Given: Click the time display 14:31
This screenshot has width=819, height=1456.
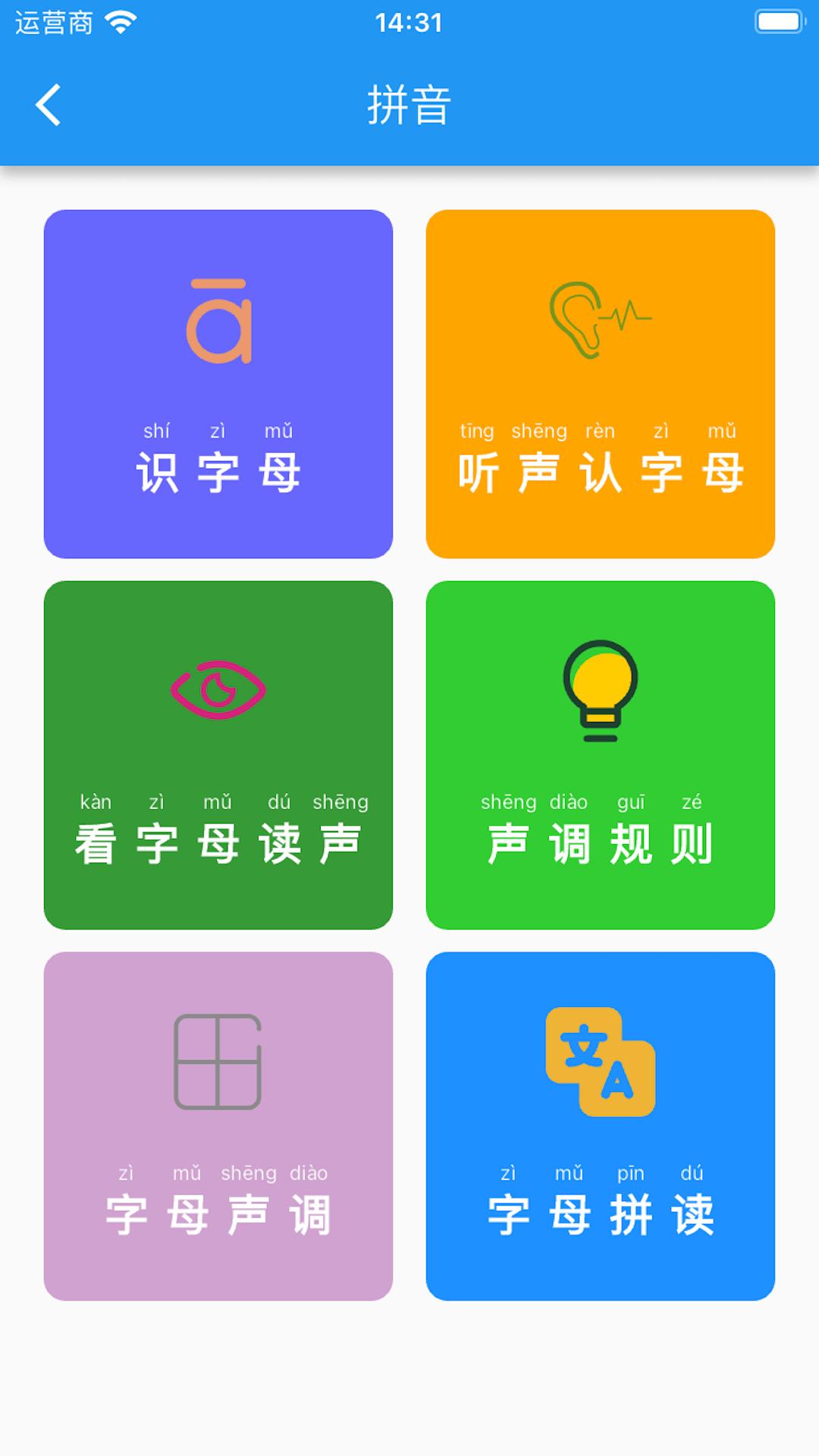Looking at the screenshot, I should coord(409,20).
